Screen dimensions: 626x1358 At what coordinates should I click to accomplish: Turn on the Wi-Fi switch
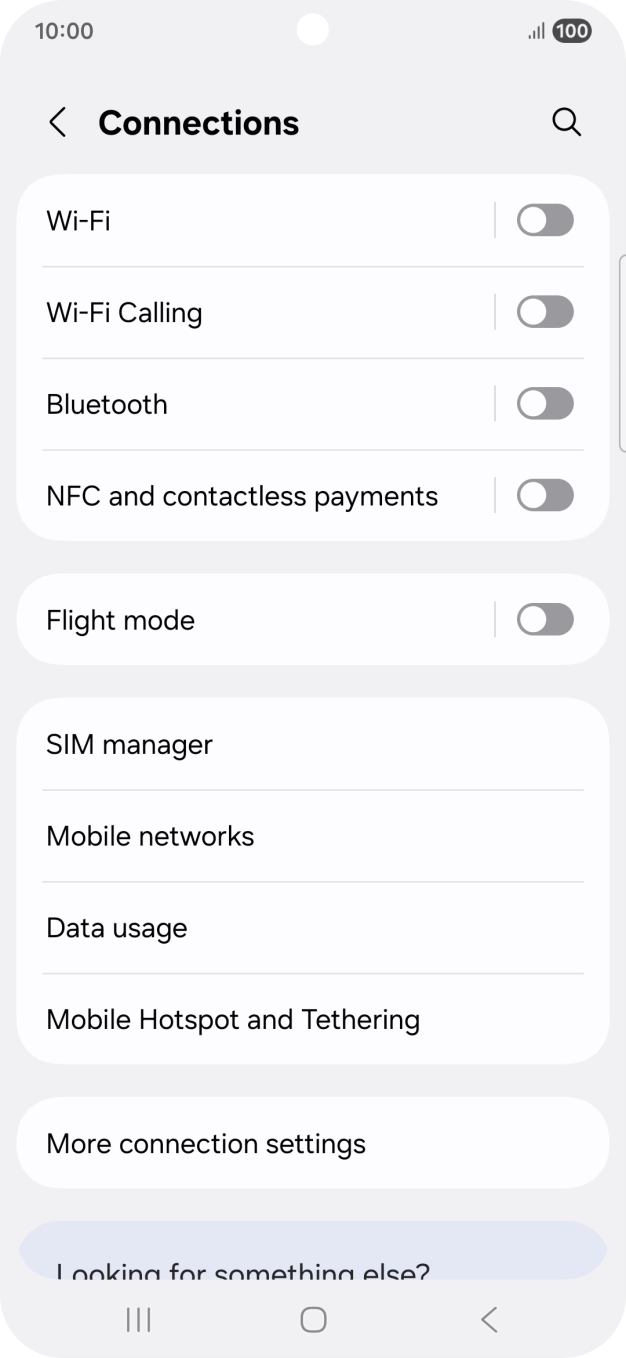pyautogui.click(x=545, y=220)
